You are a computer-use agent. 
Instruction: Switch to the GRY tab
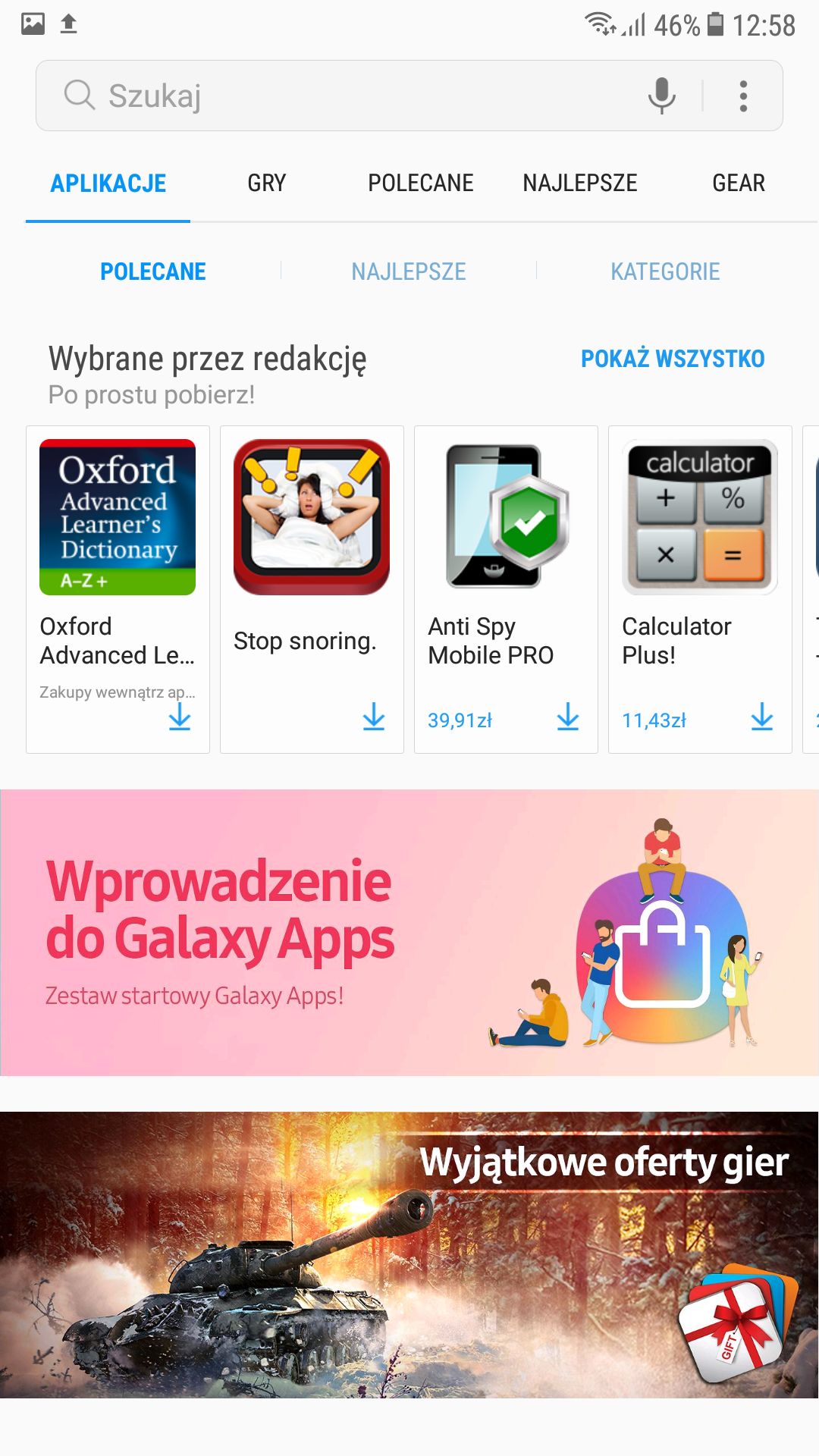(267, 183)
